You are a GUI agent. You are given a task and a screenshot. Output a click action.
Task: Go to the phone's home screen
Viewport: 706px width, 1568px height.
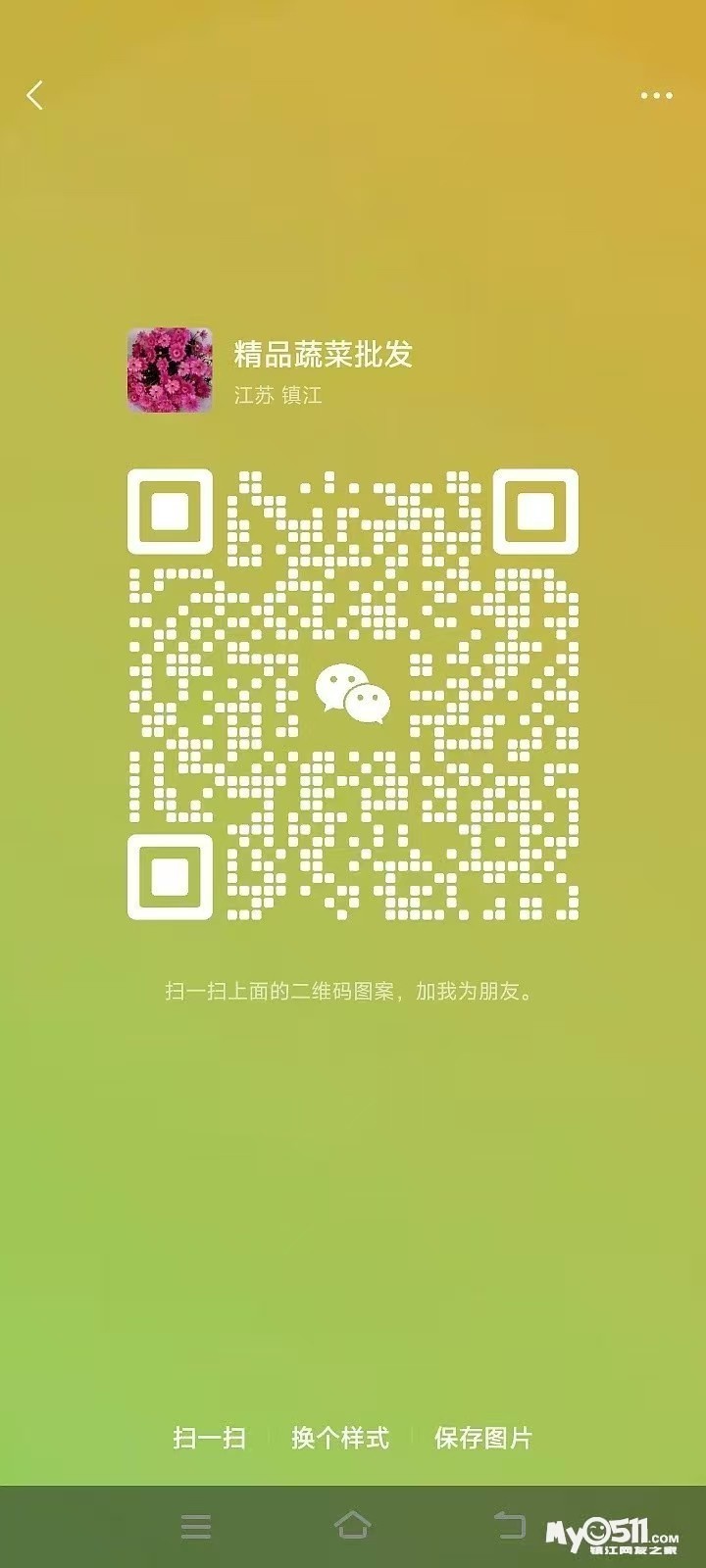click(x=353, y=1526)
